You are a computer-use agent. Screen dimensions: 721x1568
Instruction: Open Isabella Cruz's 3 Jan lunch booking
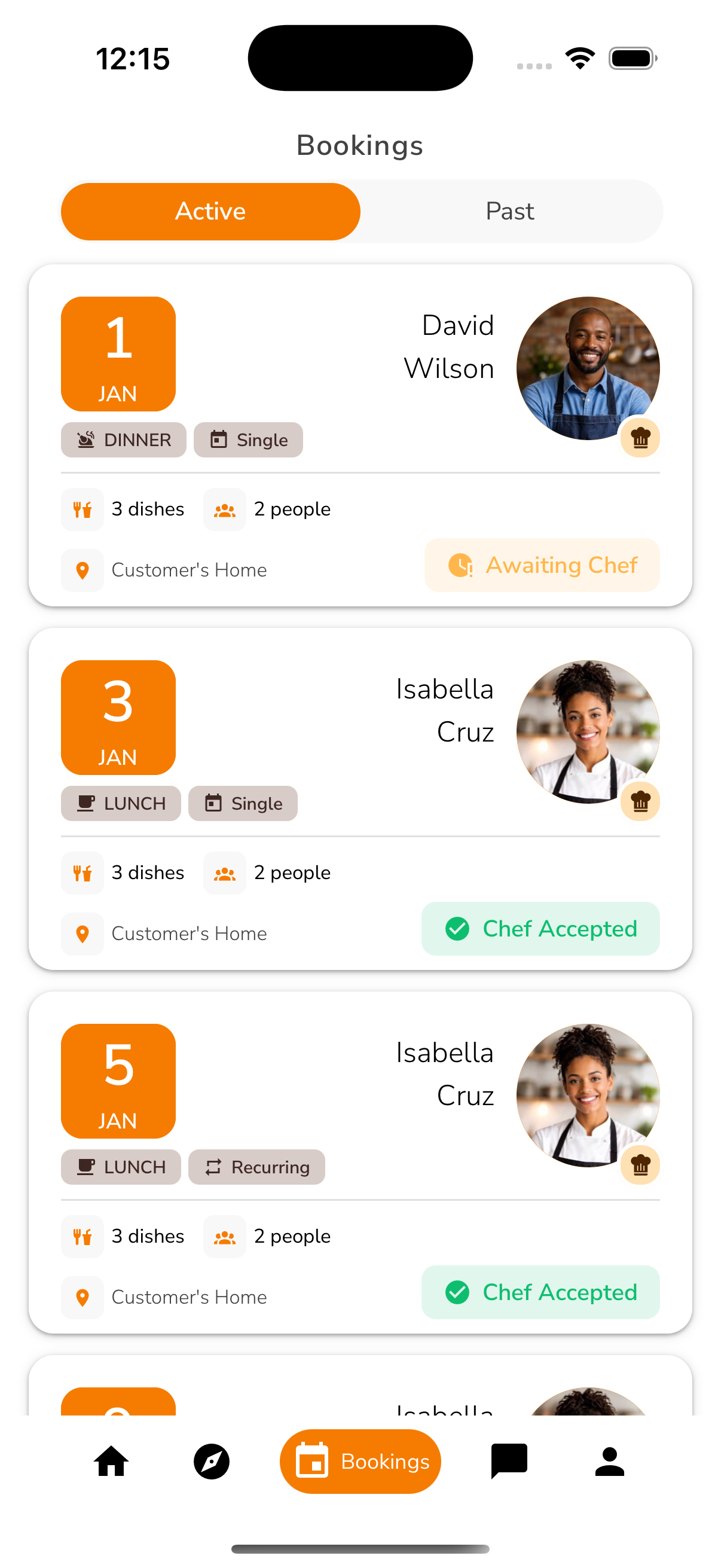tap(360, 798)
